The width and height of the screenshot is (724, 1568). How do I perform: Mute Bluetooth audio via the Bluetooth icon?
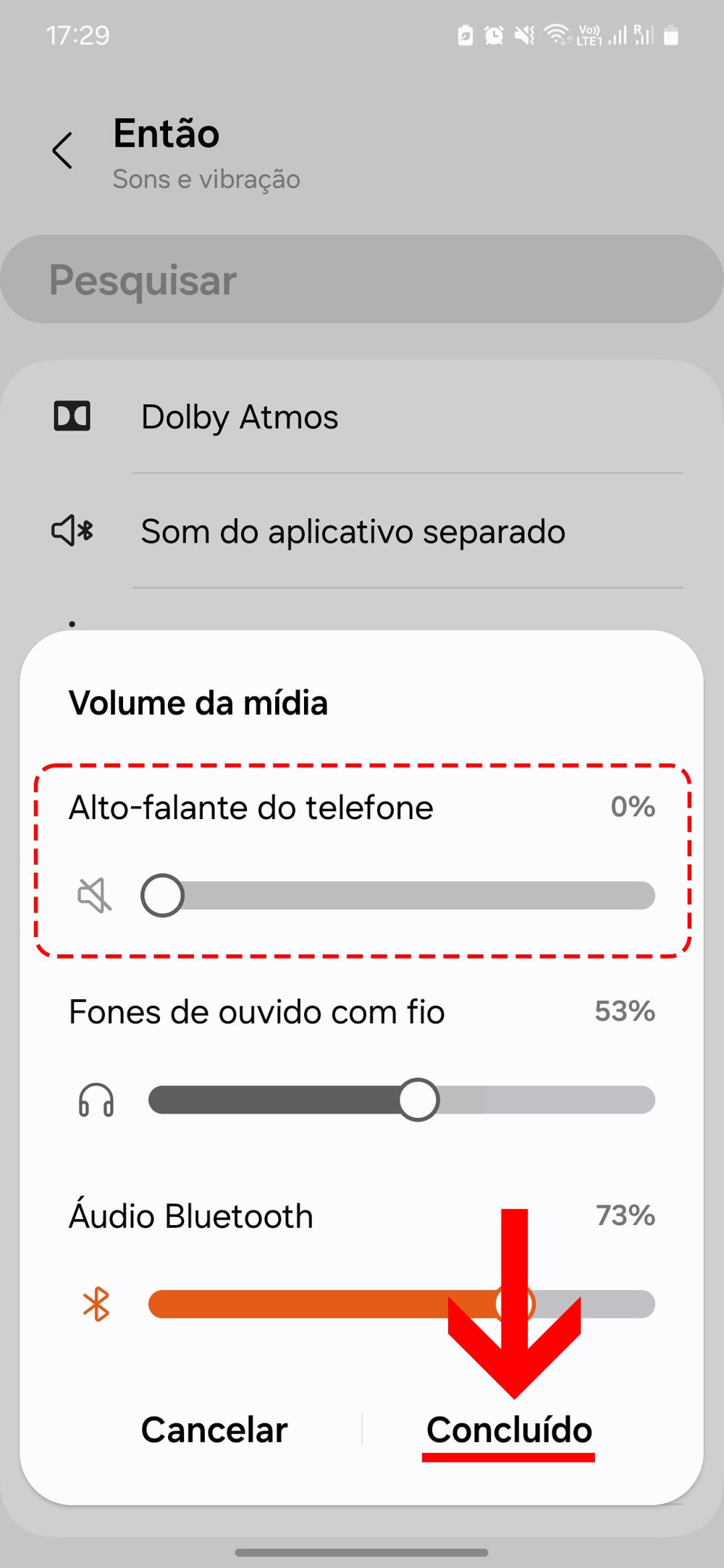pyautogui.click(x=96, y=1305)
